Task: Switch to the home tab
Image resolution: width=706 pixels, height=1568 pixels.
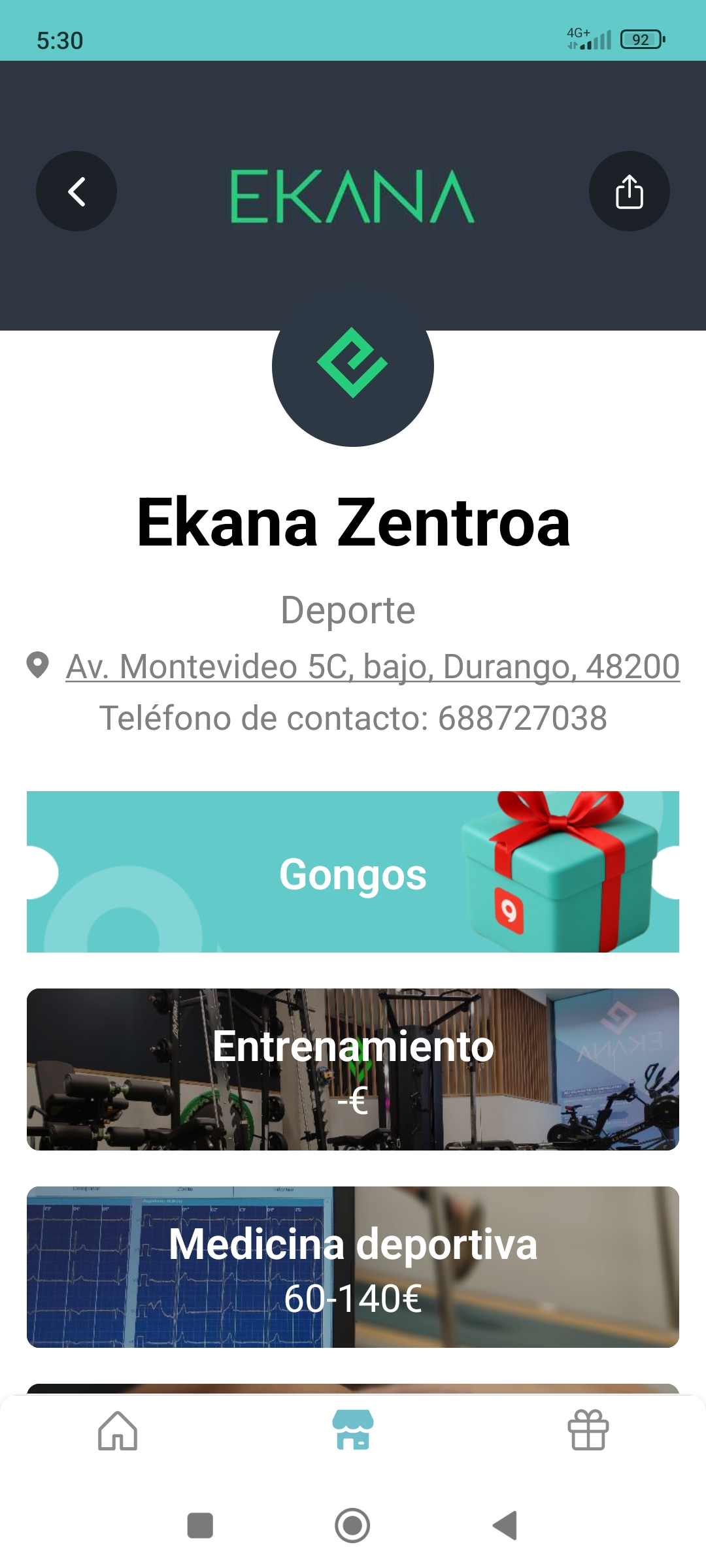Action: pos(118,1431)
